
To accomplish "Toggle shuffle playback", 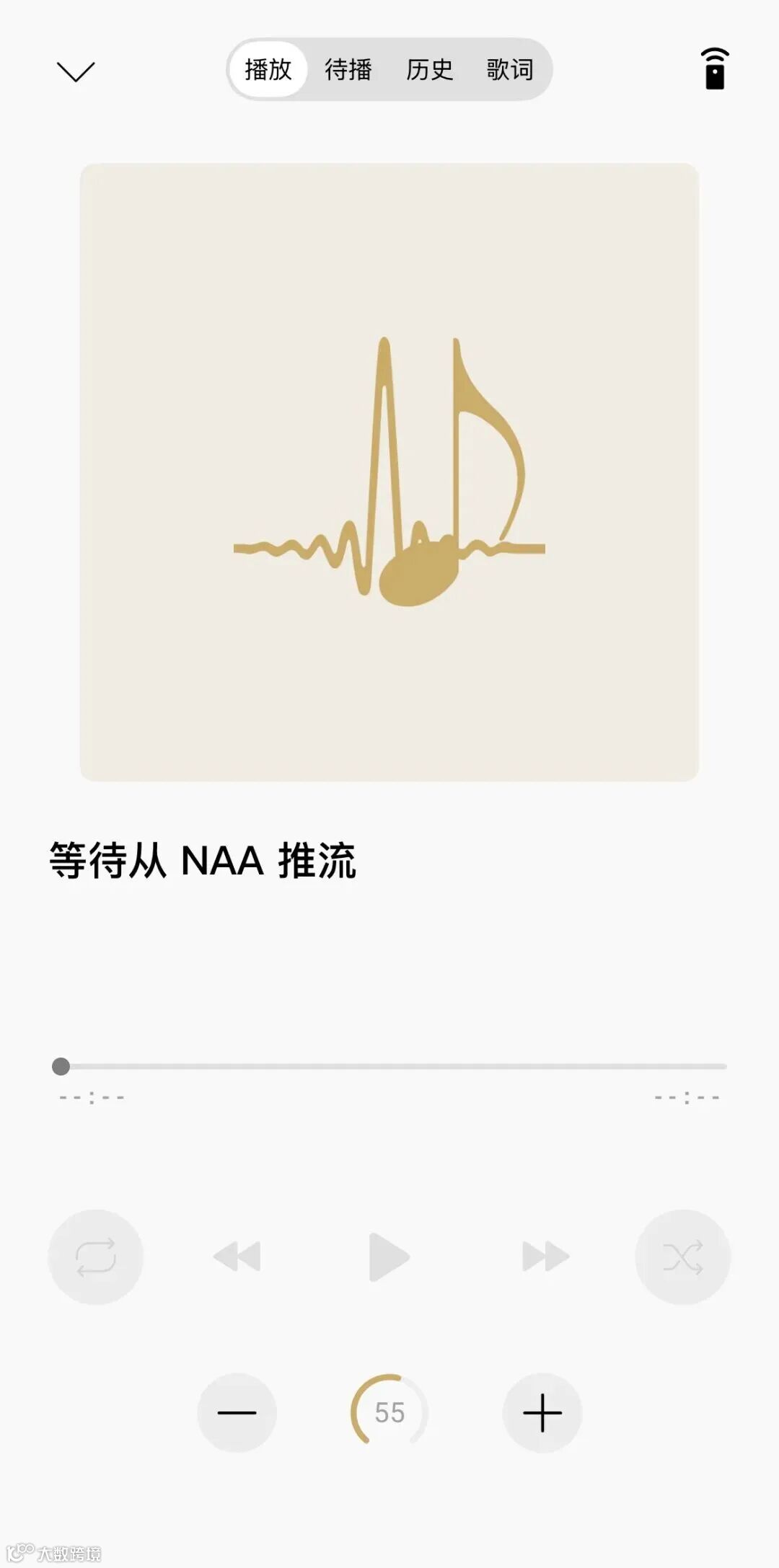I will 682,1257.
